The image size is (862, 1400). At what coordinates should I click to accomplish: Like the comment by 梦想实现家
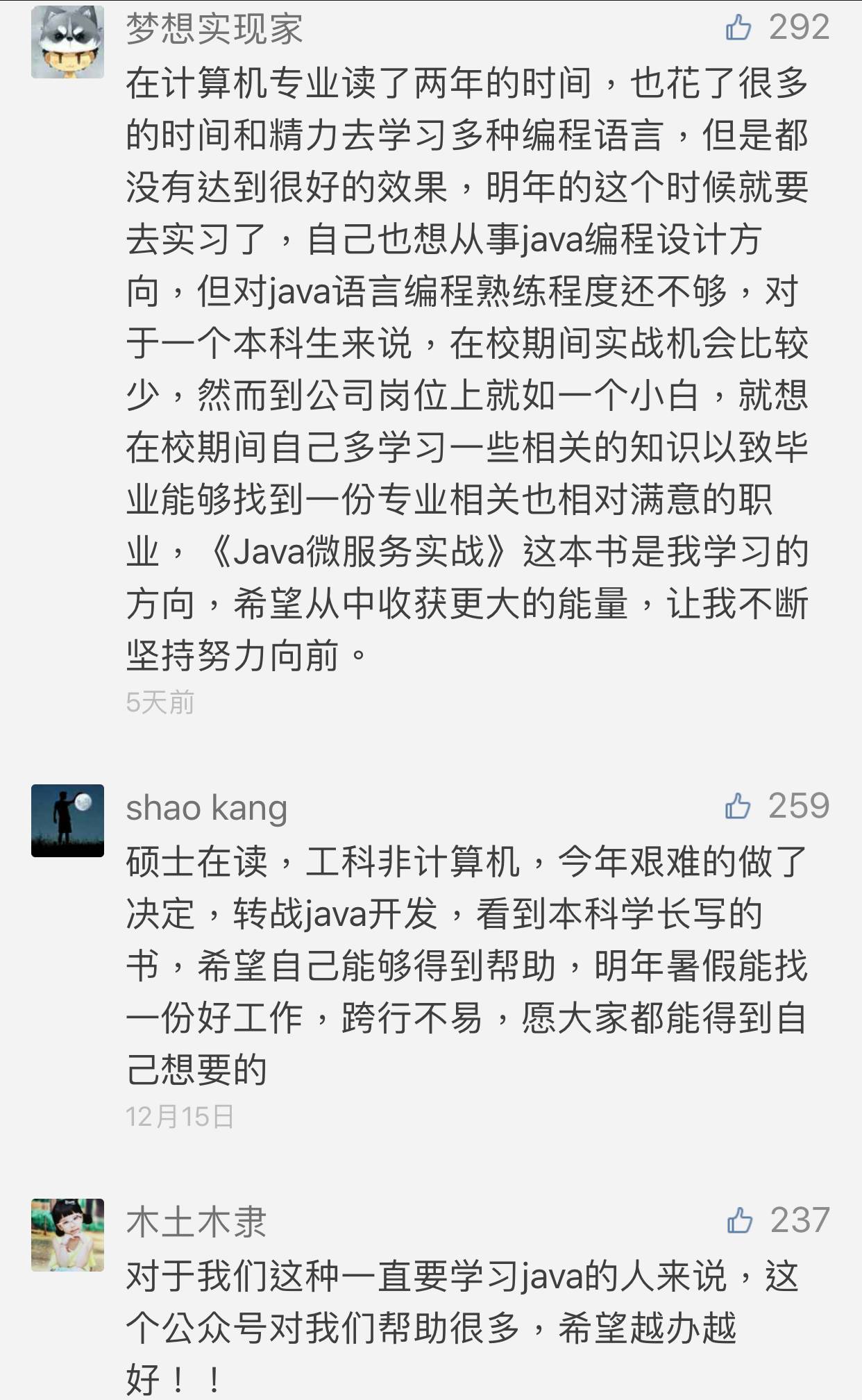point(738,28)
